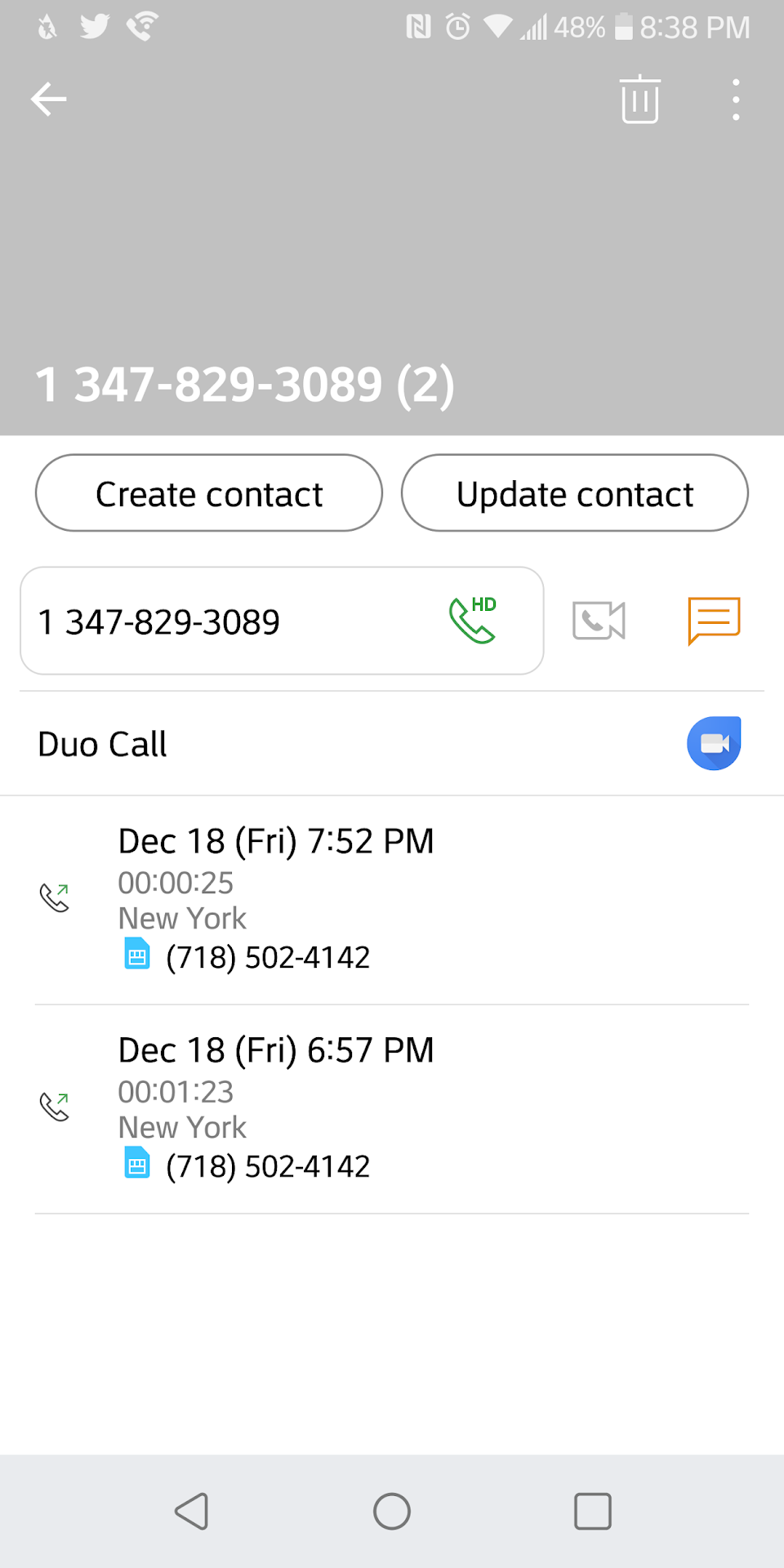
Task: Tap Update contact button
Action: [575, 493]
